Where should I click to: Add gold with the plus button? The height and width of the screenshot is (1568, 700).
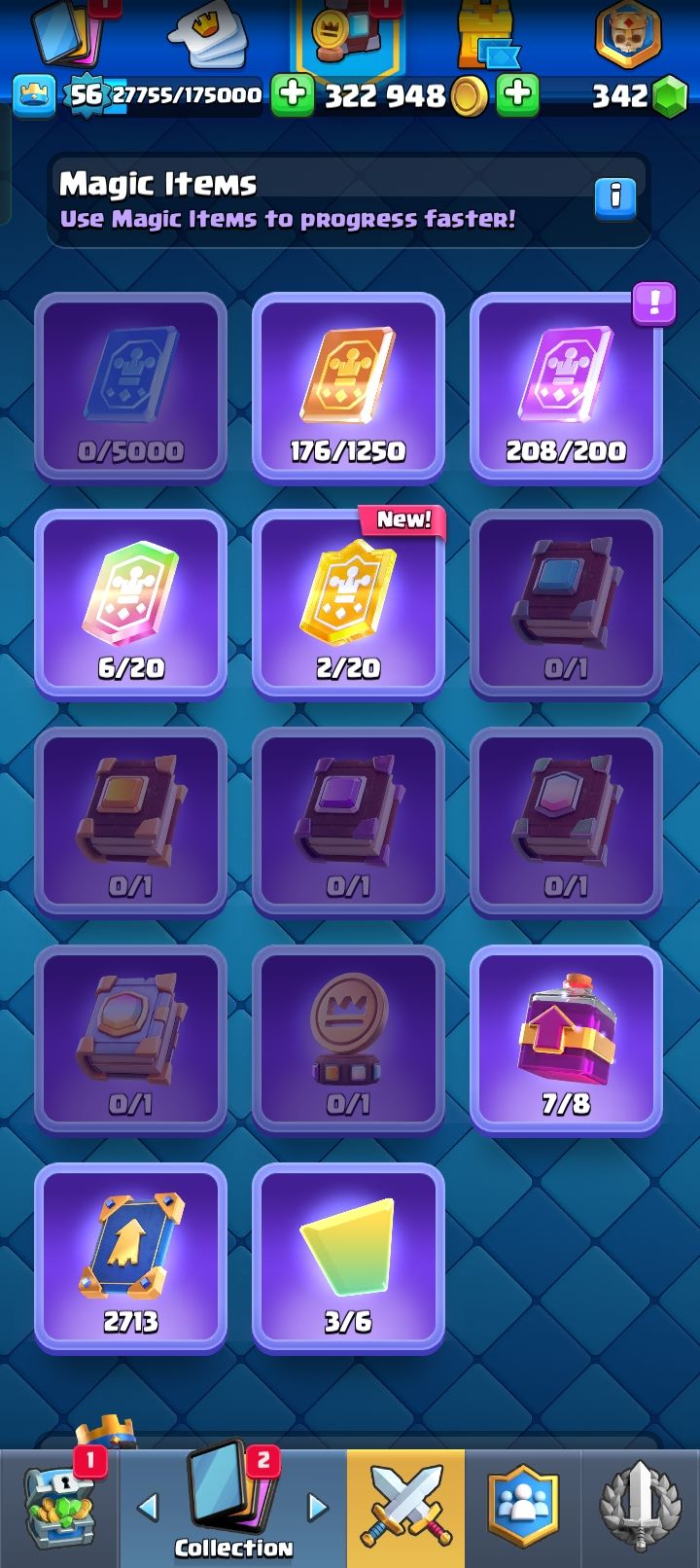293,95
